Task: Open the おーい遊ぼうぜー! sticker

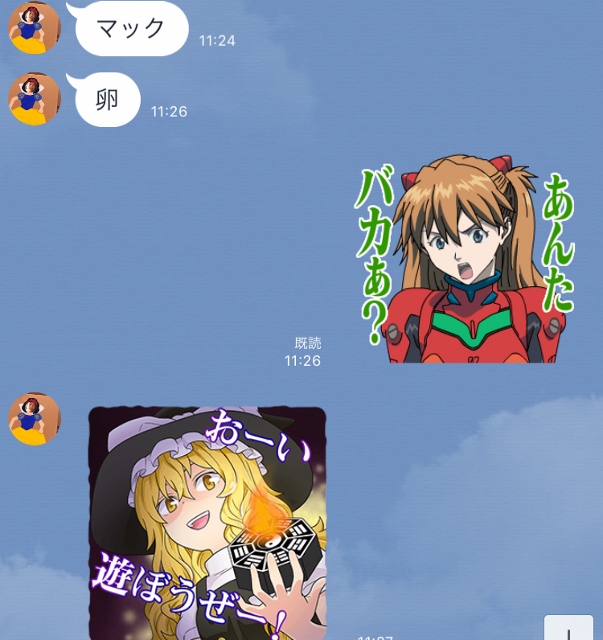Action: [207, 522]
